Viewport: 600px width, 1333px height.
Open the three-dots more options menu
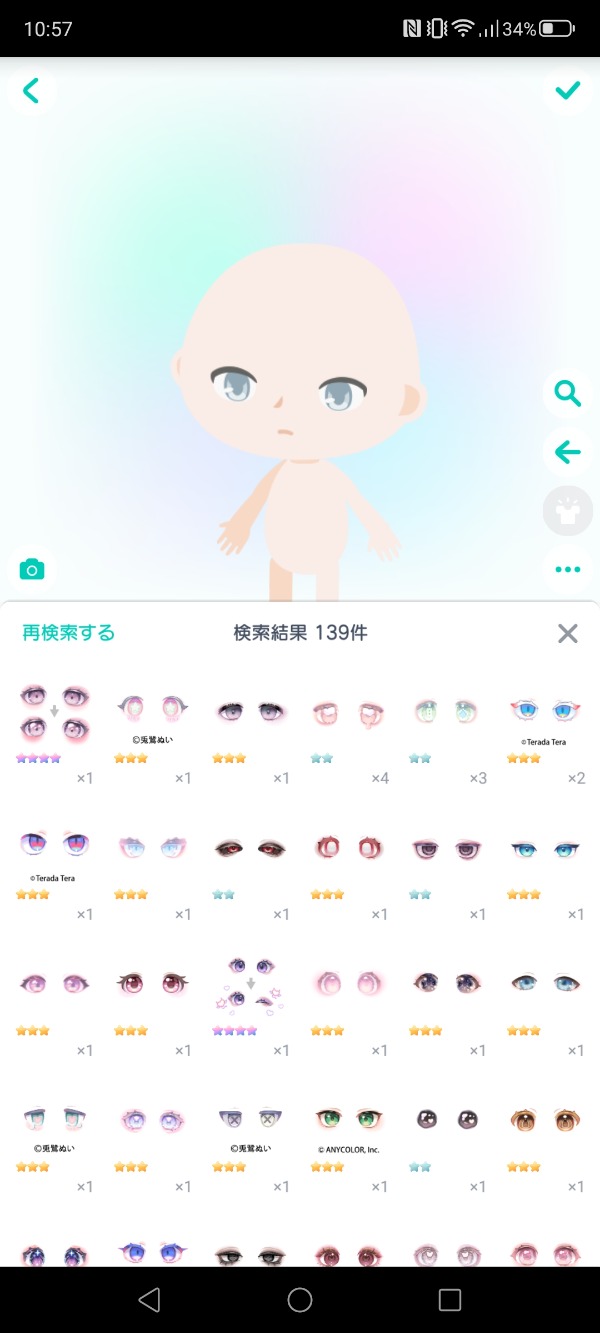coord(568,569)
